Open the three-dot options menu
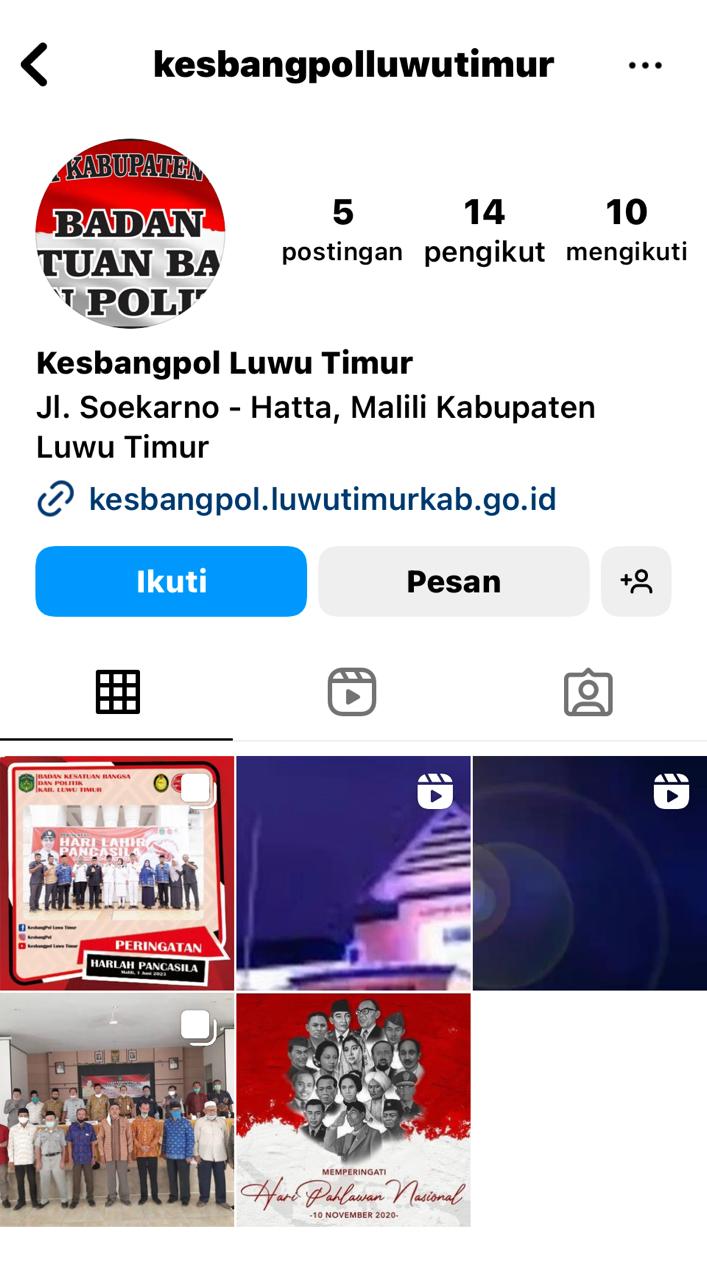707x1280 pixels. click(645, 66)
